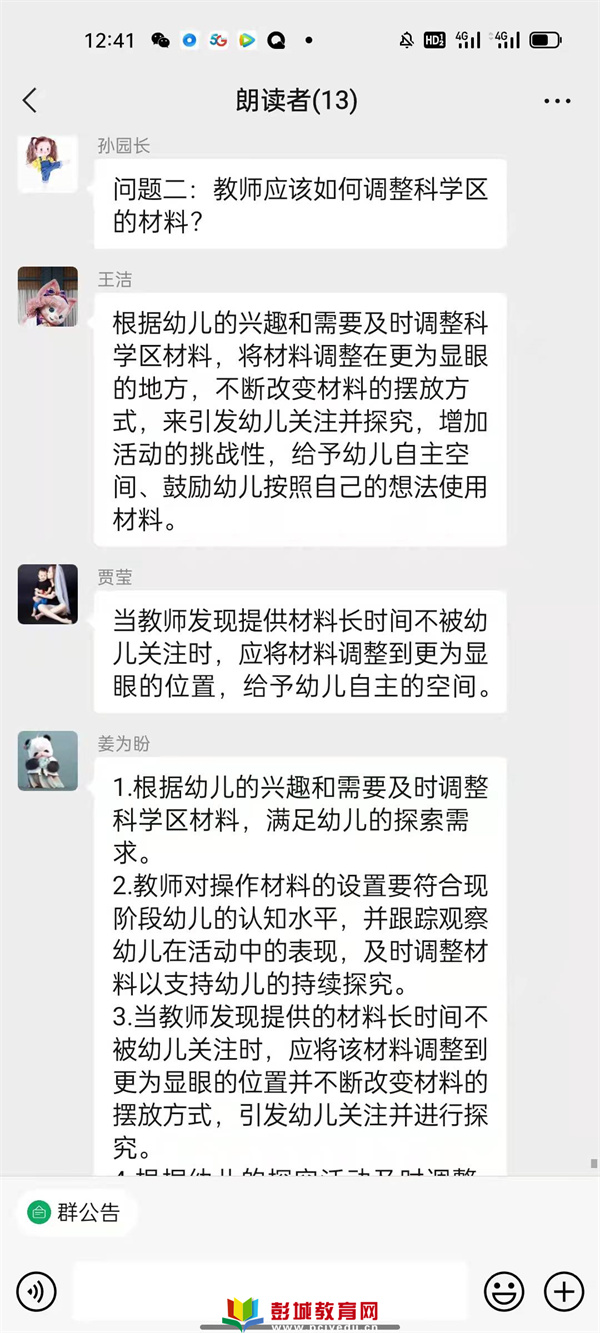Image resolution: width=600 pixels, height=1333 pixels.
Task: Open 姜为盼's profile avatar
Action: (48, 760)
